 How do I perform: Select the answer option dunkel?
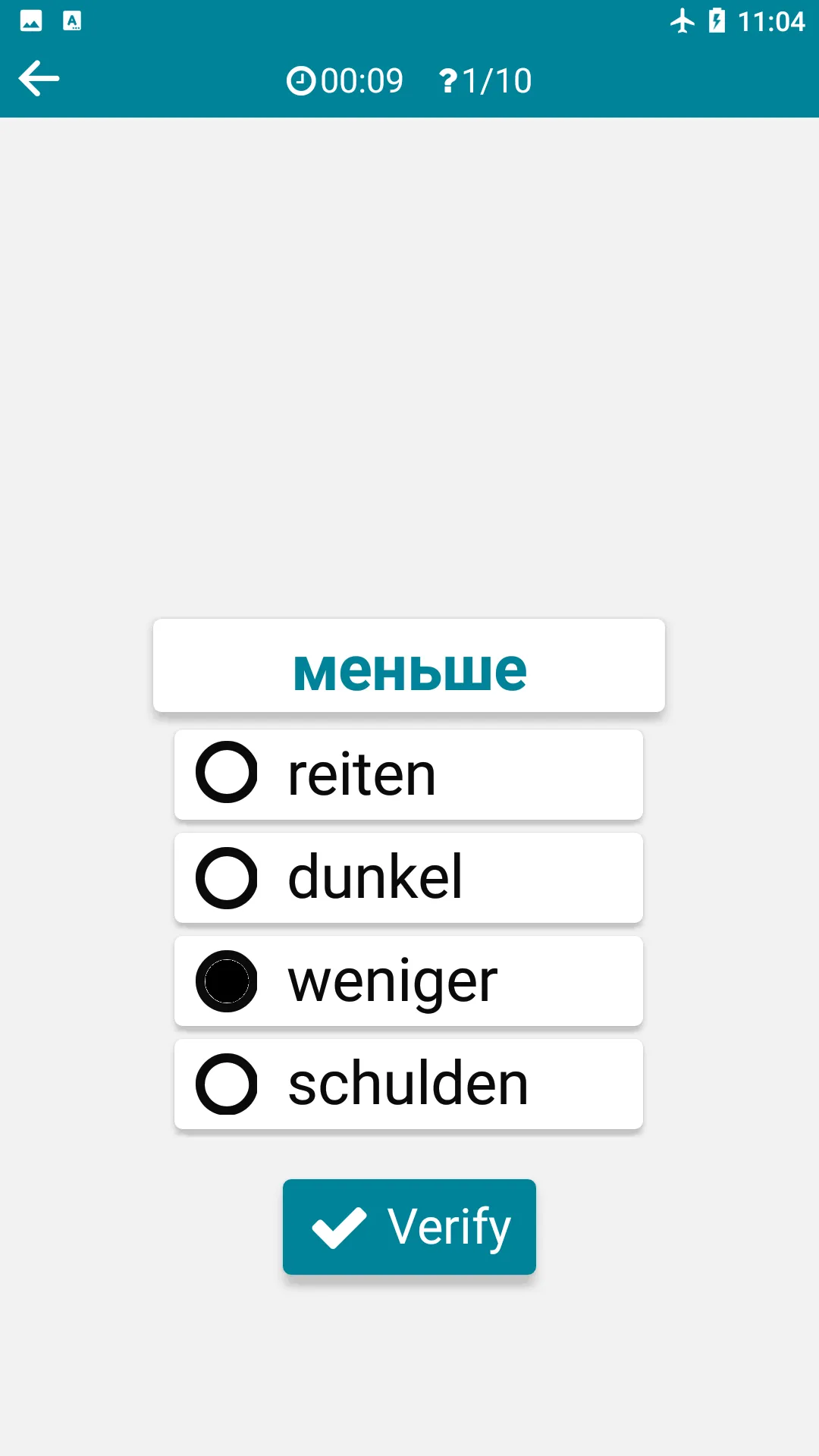(x=408, y=877)
